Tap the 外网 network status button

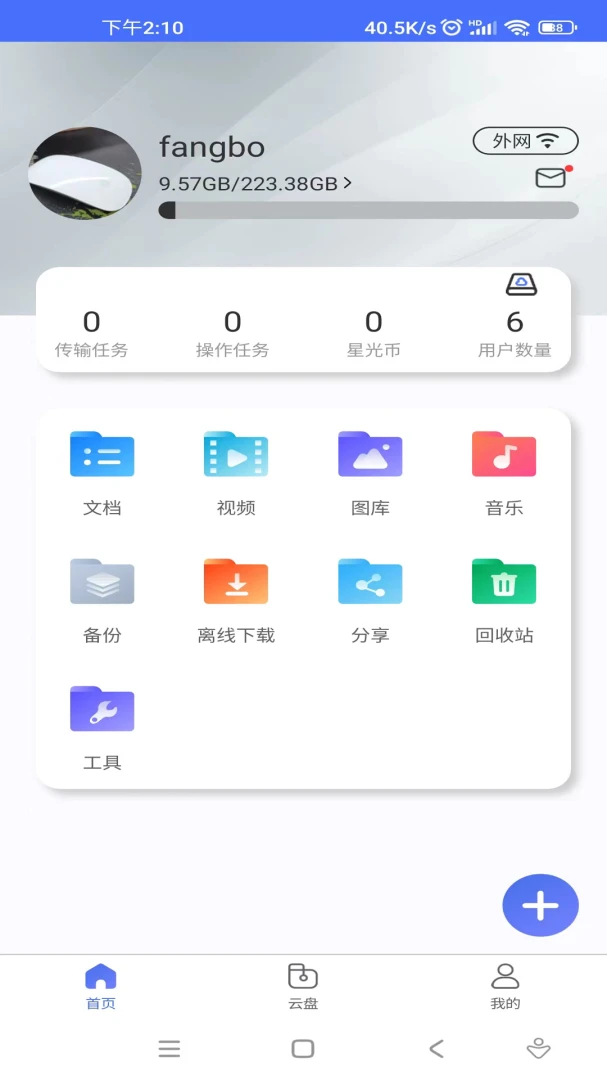(x=525, y=141)
